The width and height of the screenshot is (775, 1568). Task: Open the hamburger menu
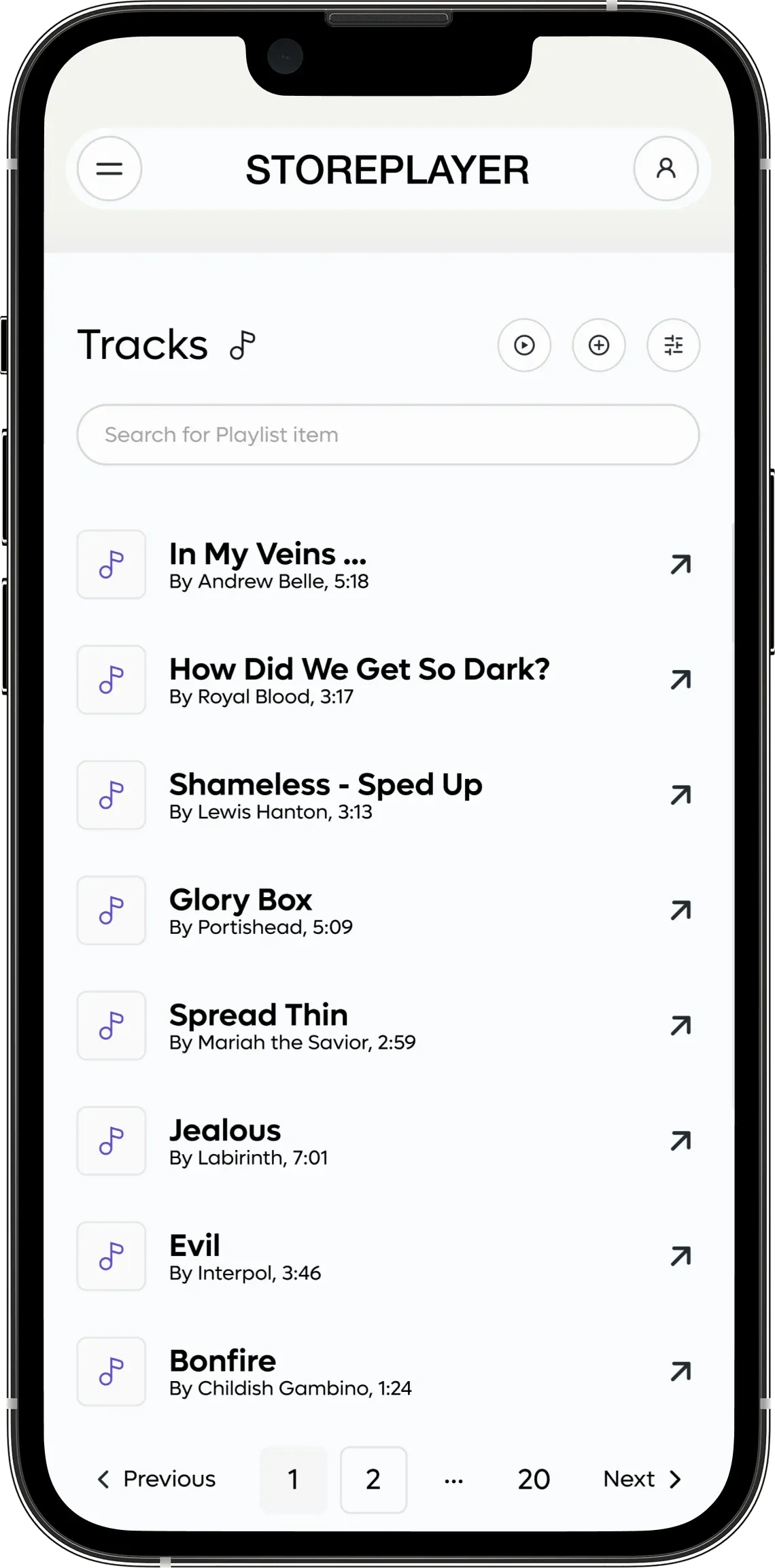(109, 169)
